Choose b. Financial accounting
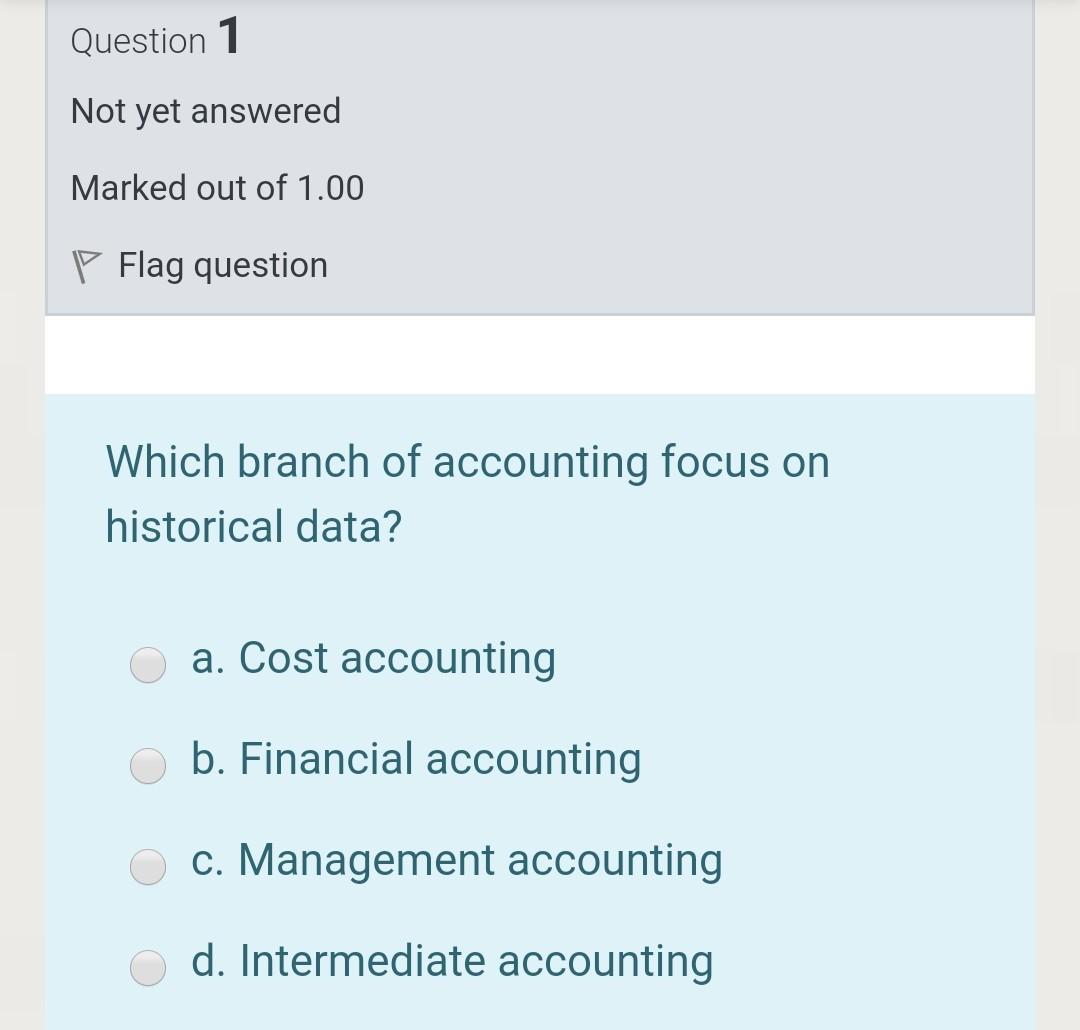 pyautogui.click(x=149, y=765)
